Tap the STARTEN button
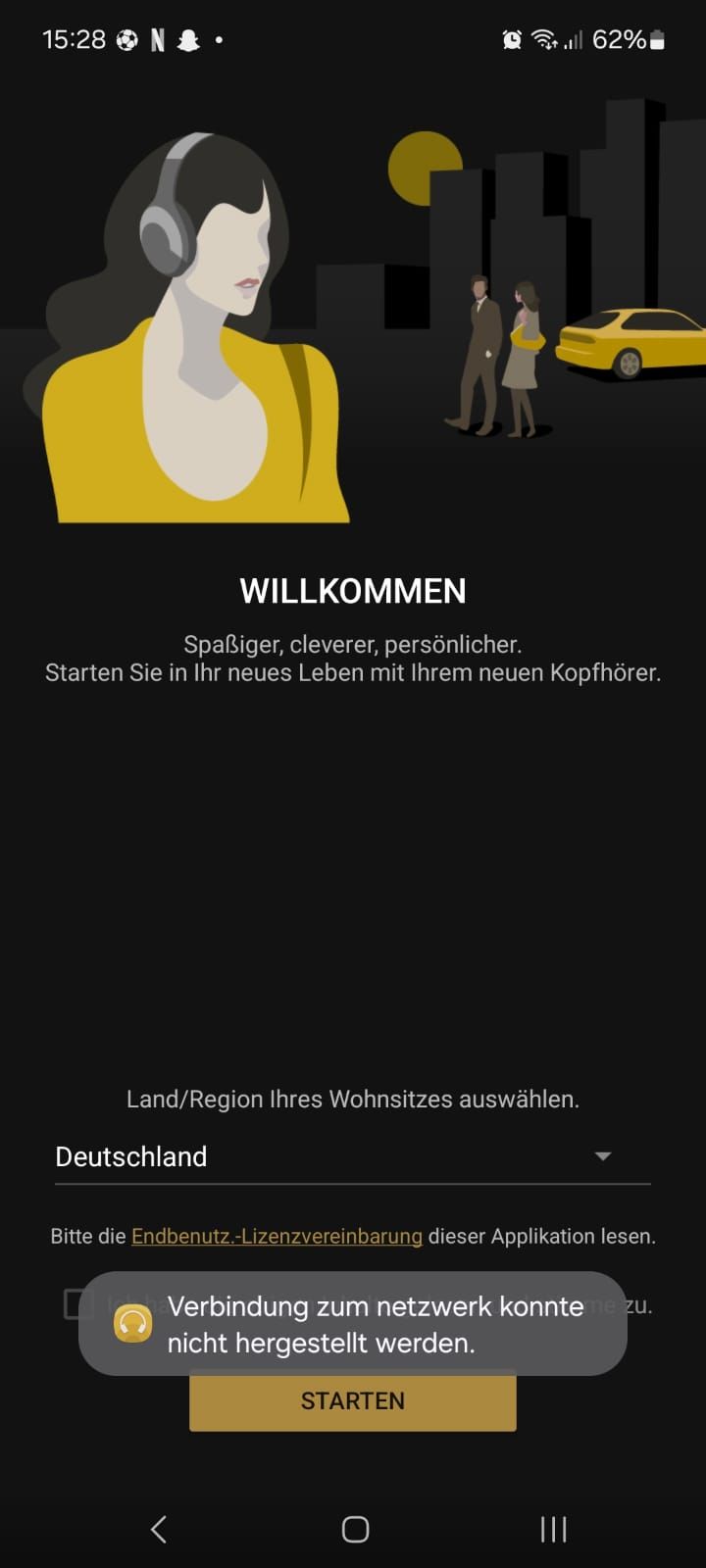Viewport: 706px width, 1568px height. click(352, 1401)
